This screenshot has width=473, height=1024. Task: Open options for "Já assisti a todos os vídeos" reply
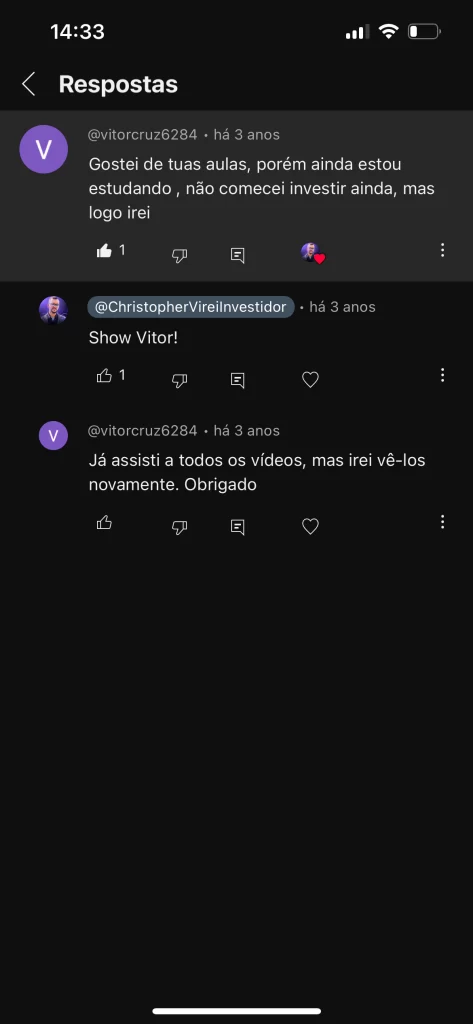click(x=443, y=521)
